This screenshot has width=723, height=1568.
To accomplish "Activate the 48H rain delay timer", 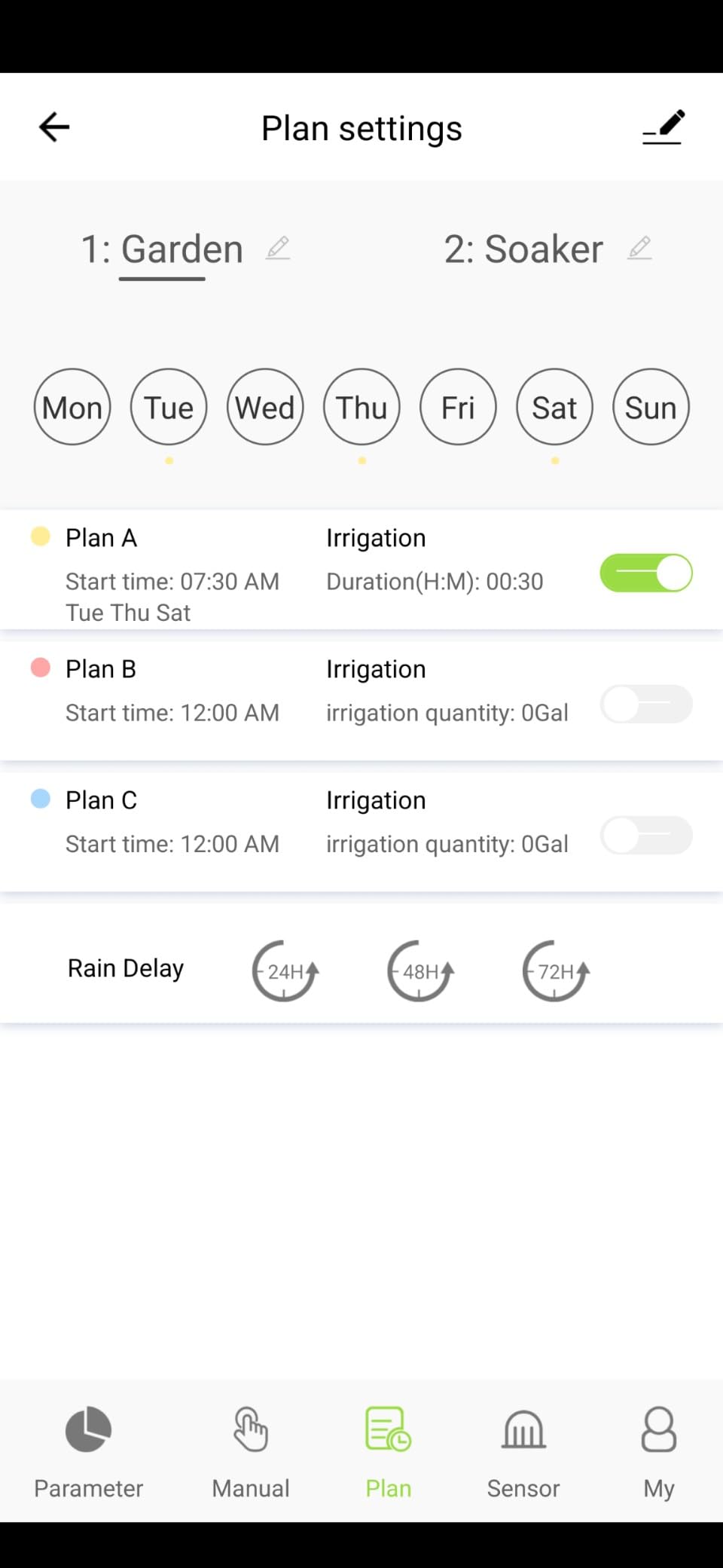I will 420,971.
